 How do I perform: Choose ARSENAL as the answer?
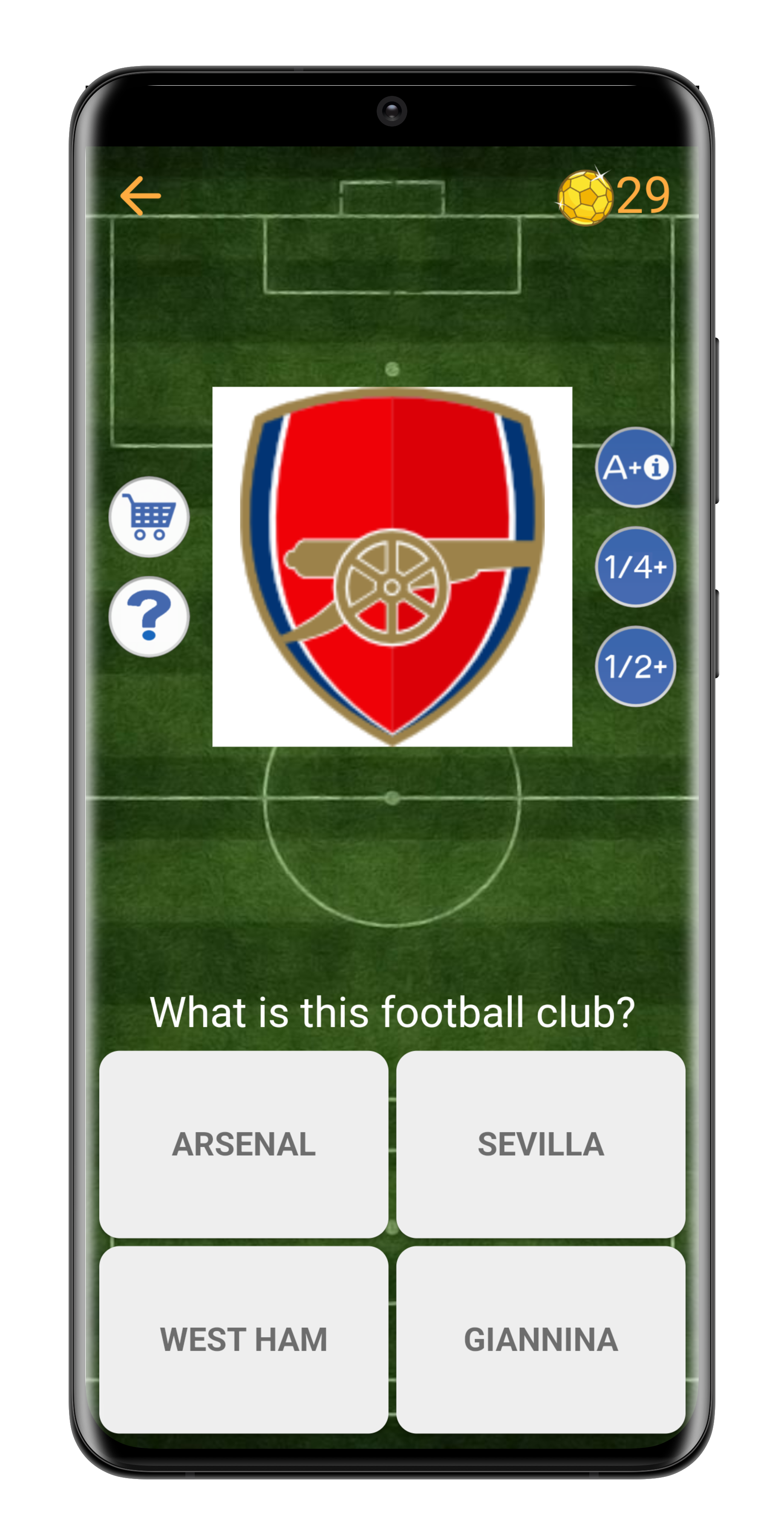(243, 1144)
